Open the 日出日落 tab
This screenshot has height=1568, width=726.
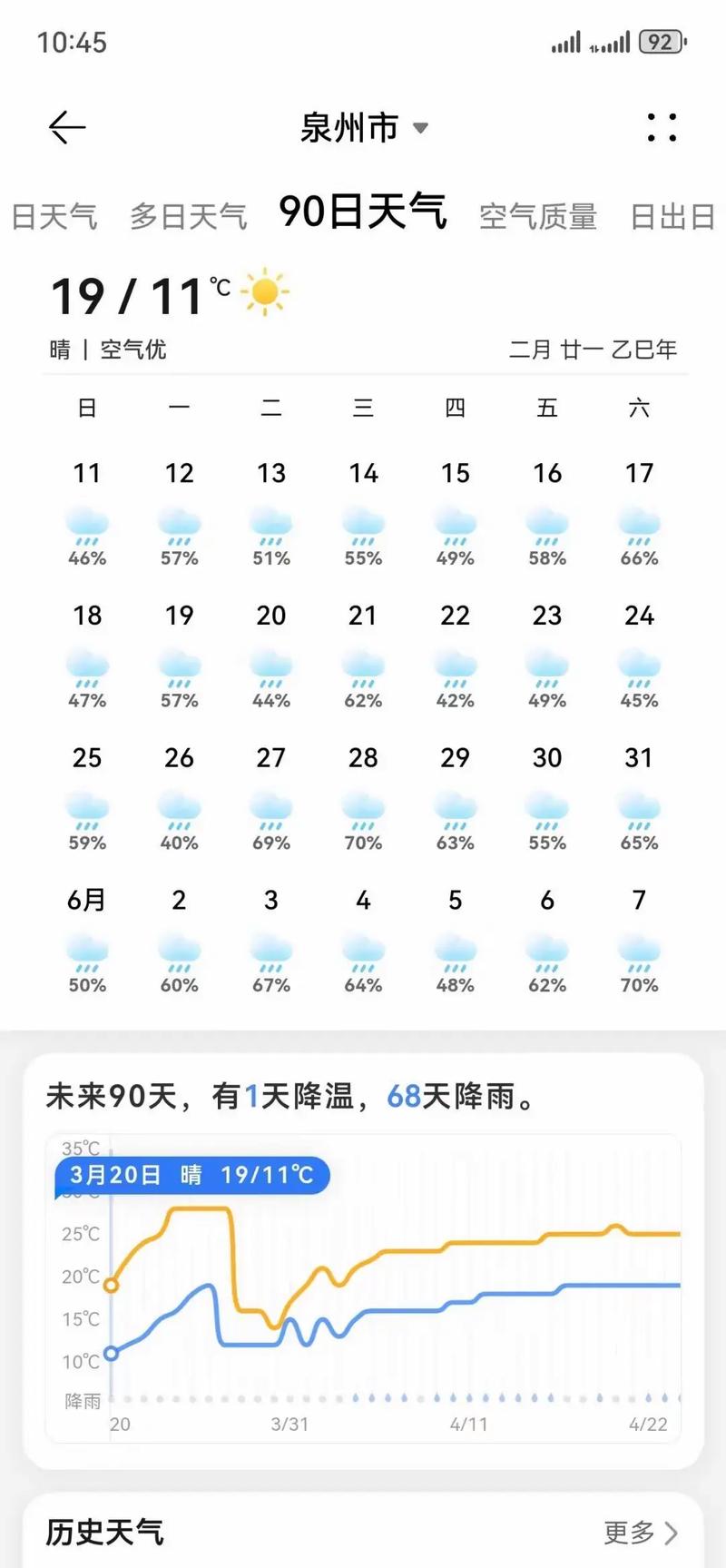point(672,217)
